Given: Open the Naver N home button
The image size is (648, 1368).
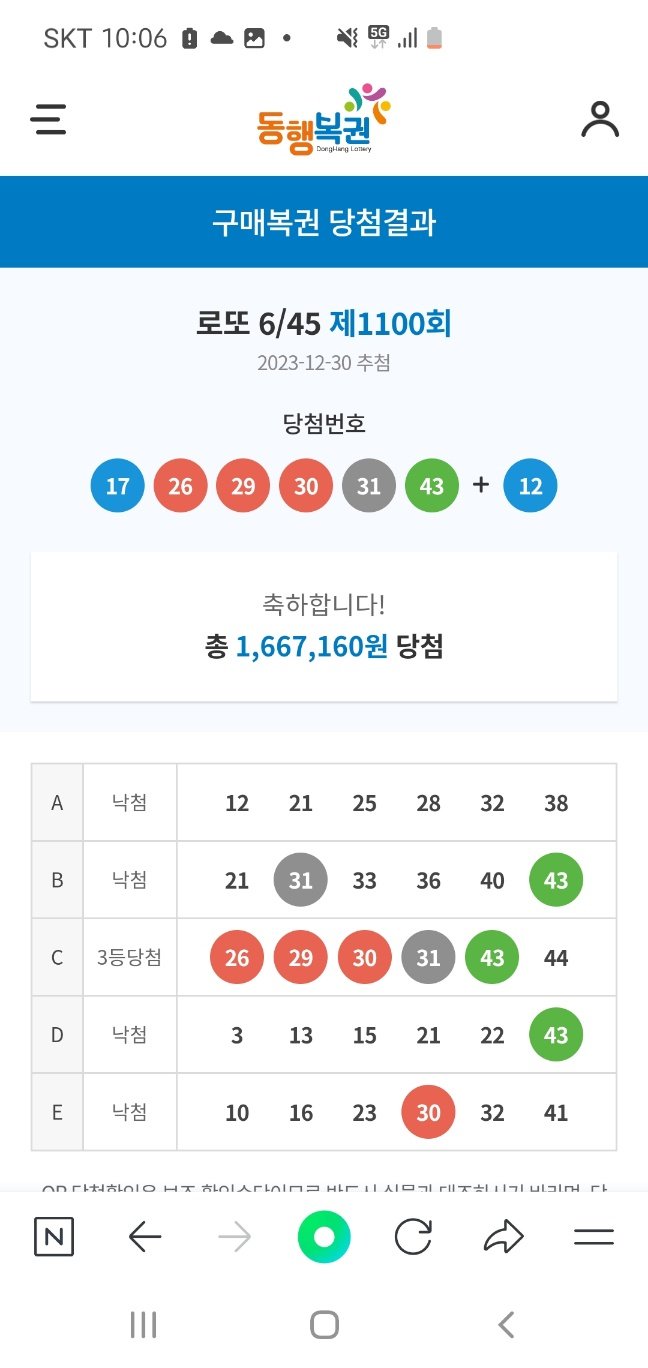Looking at the screenshot, I should point(54,1238).
